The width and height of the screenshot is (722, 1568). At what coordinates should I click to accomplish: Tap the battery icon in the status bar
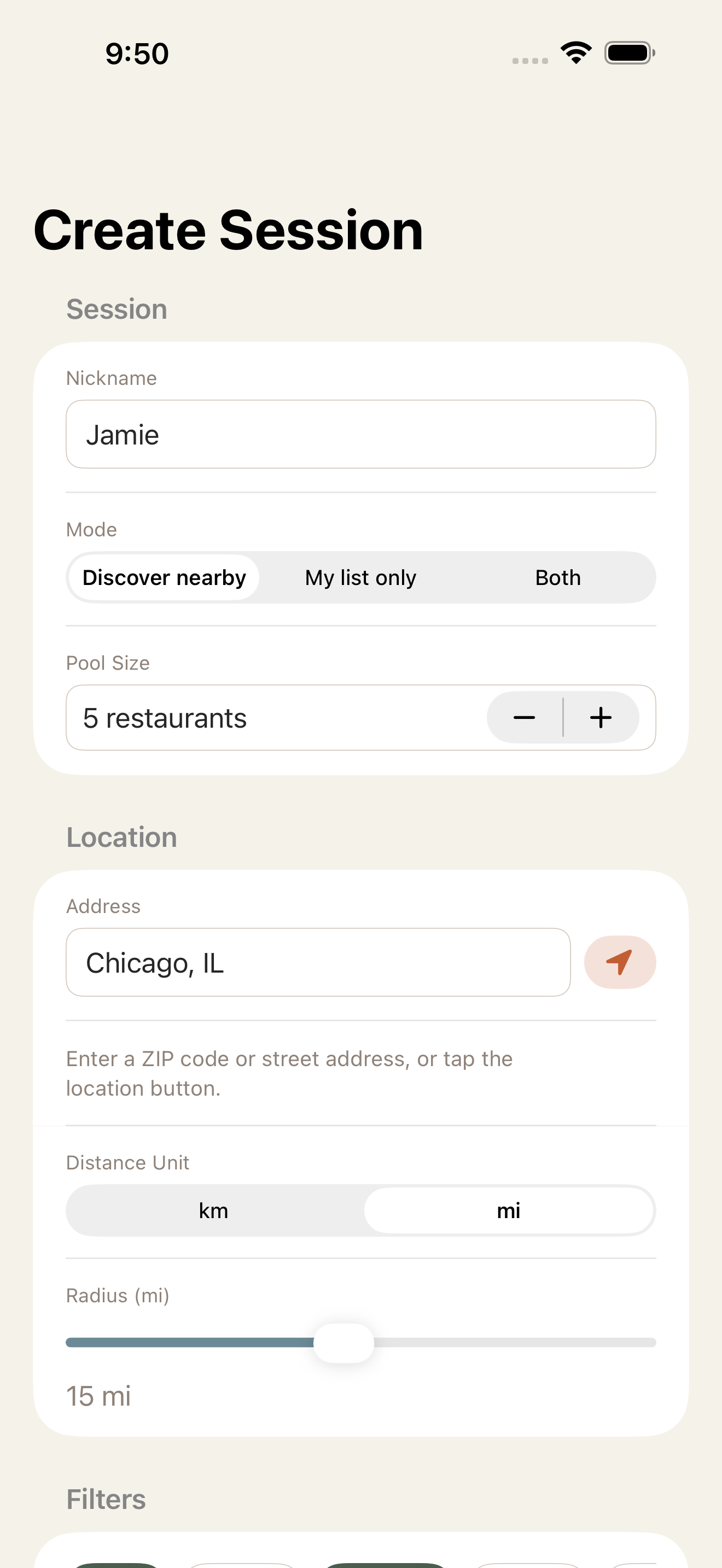tap(628, 52)
